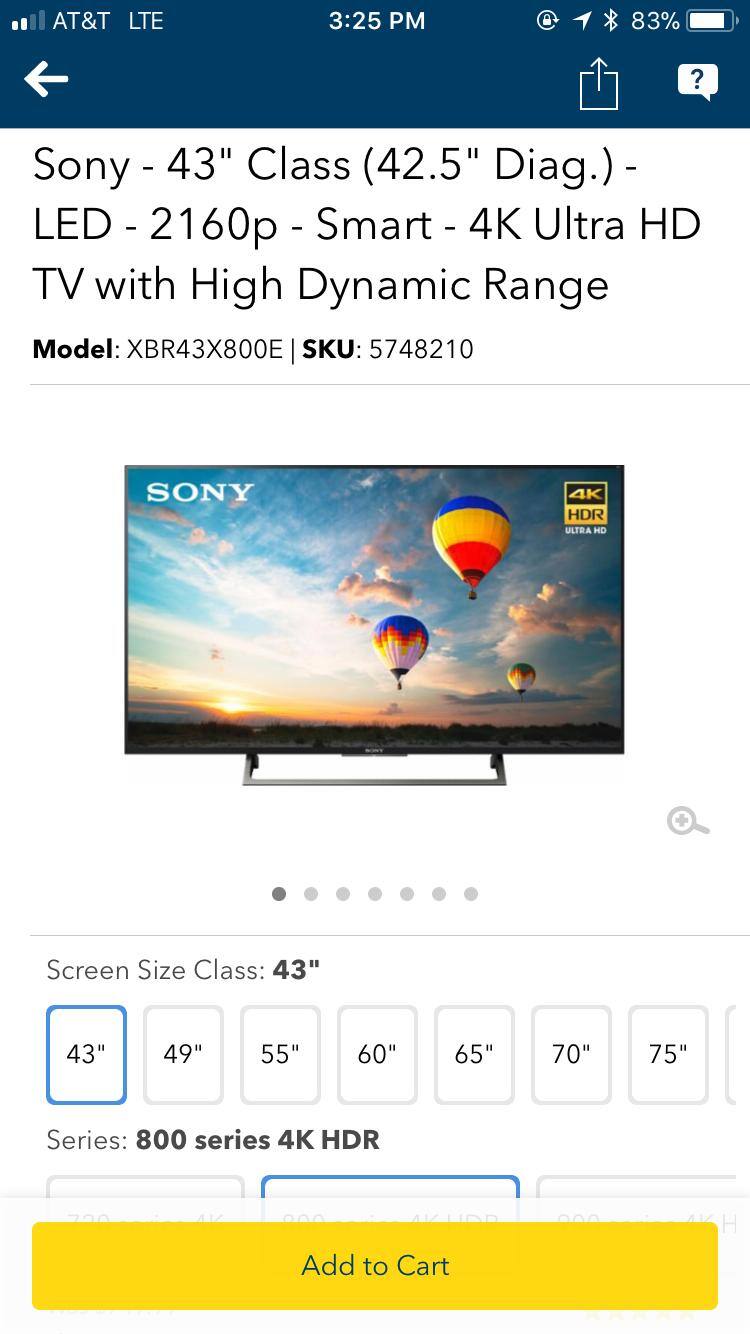Select the 49 inch screen size option
This screenshot has width=750, height=1334.
point(183,1055)
